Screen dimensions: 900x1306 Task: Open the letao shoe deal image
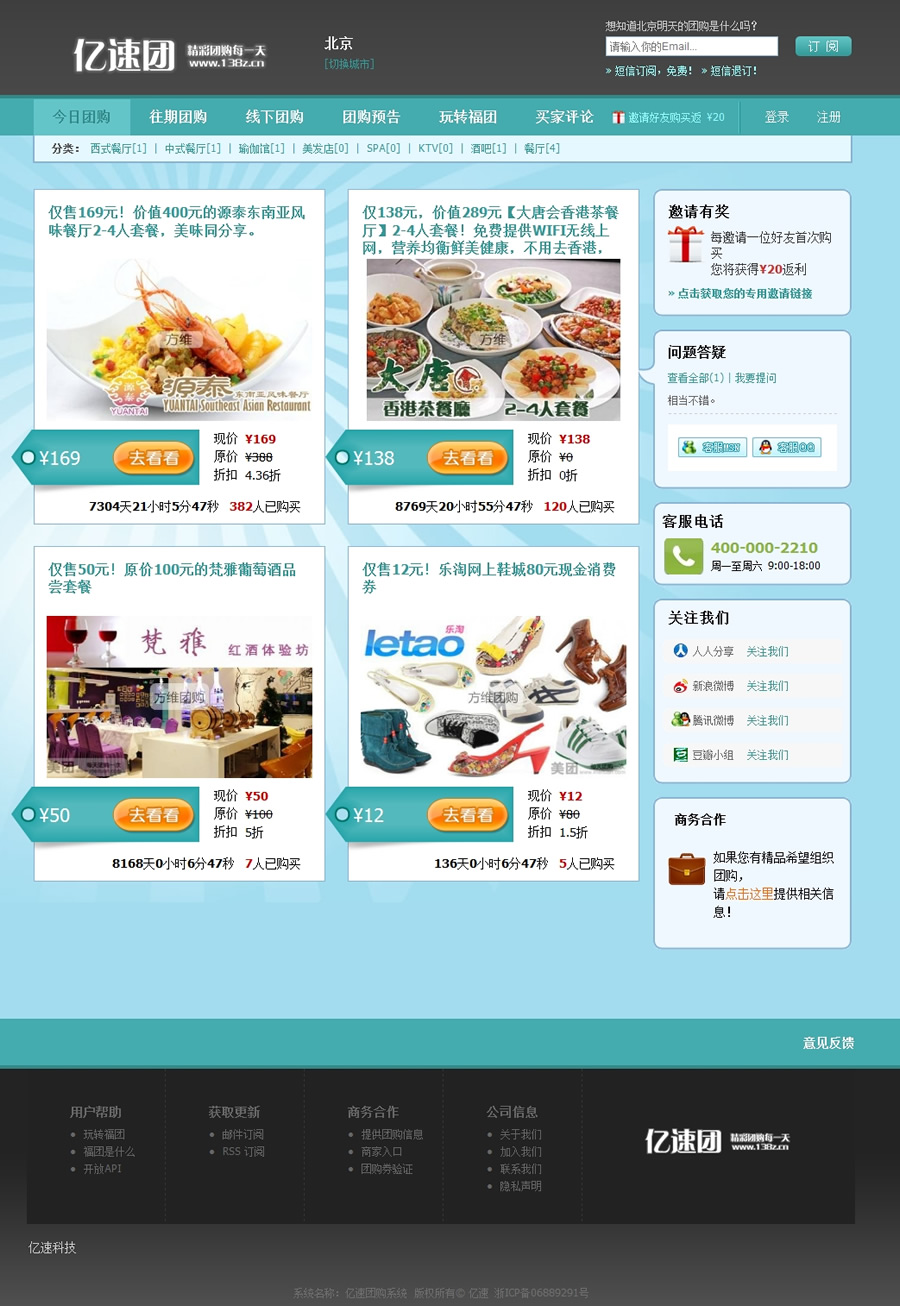pyautogui.click(x=493, y=697)
